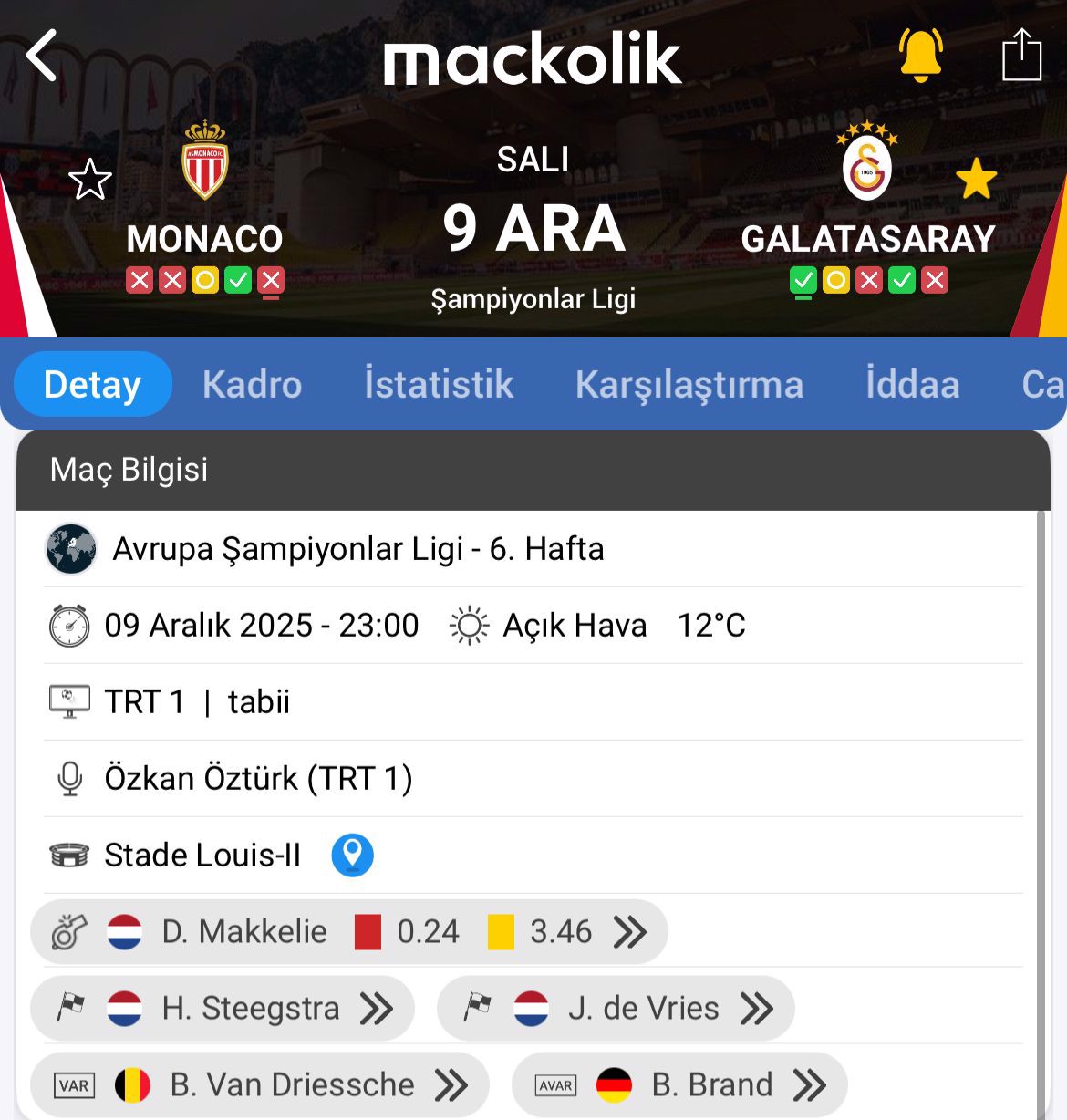Open Stade Louis-II location pin
The height and width of the screenshot is (1120, 1067).
(352, 856)
